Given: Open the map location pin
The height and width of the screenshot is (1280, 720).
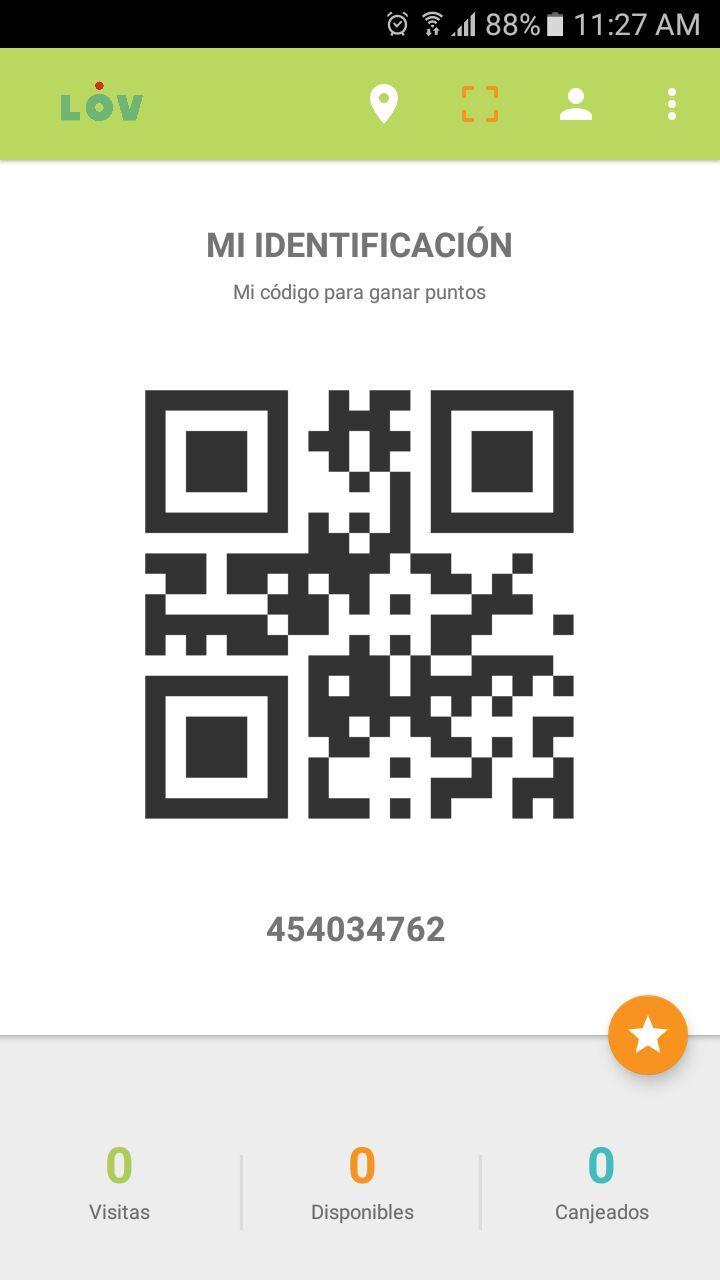Looking at the screenshot, I should click(x=384, y=104).
